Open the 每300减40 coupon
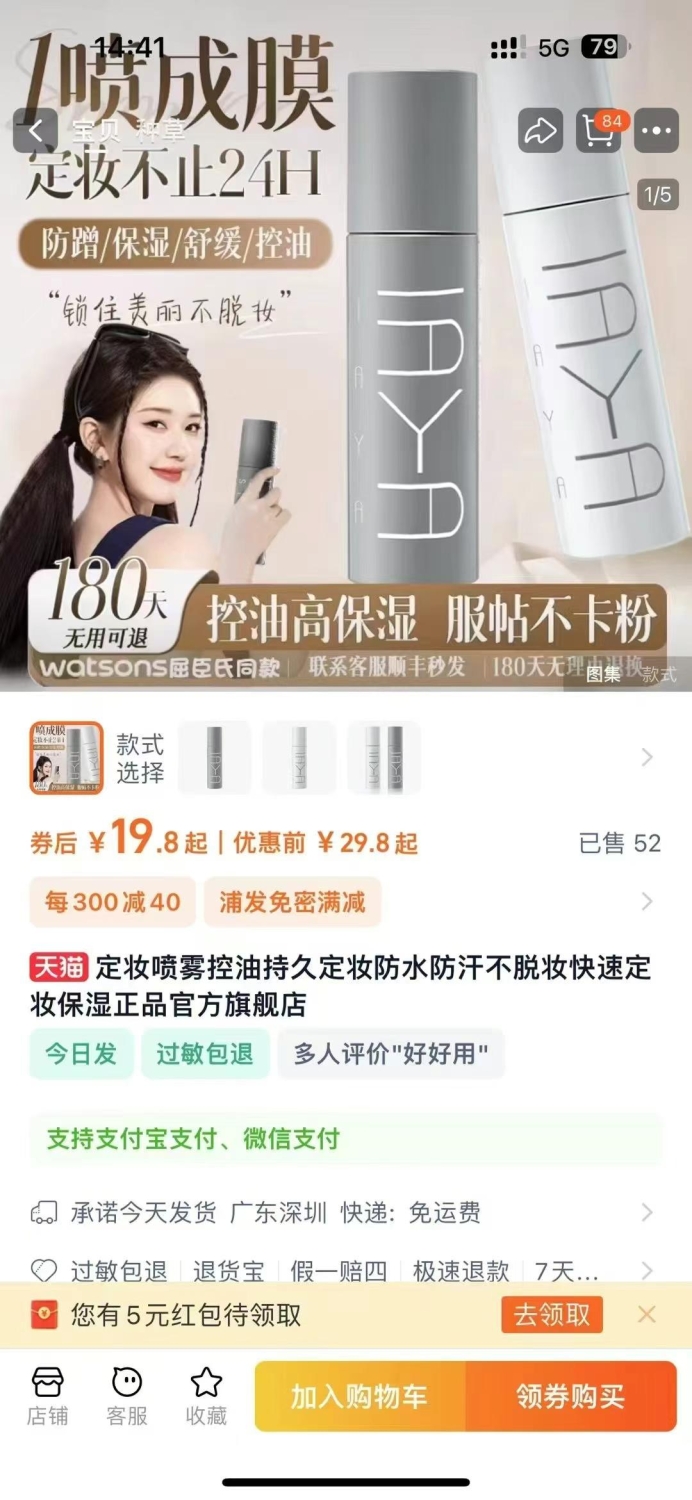This screenshot has height=1500, width=692. [x=112, y=902]
